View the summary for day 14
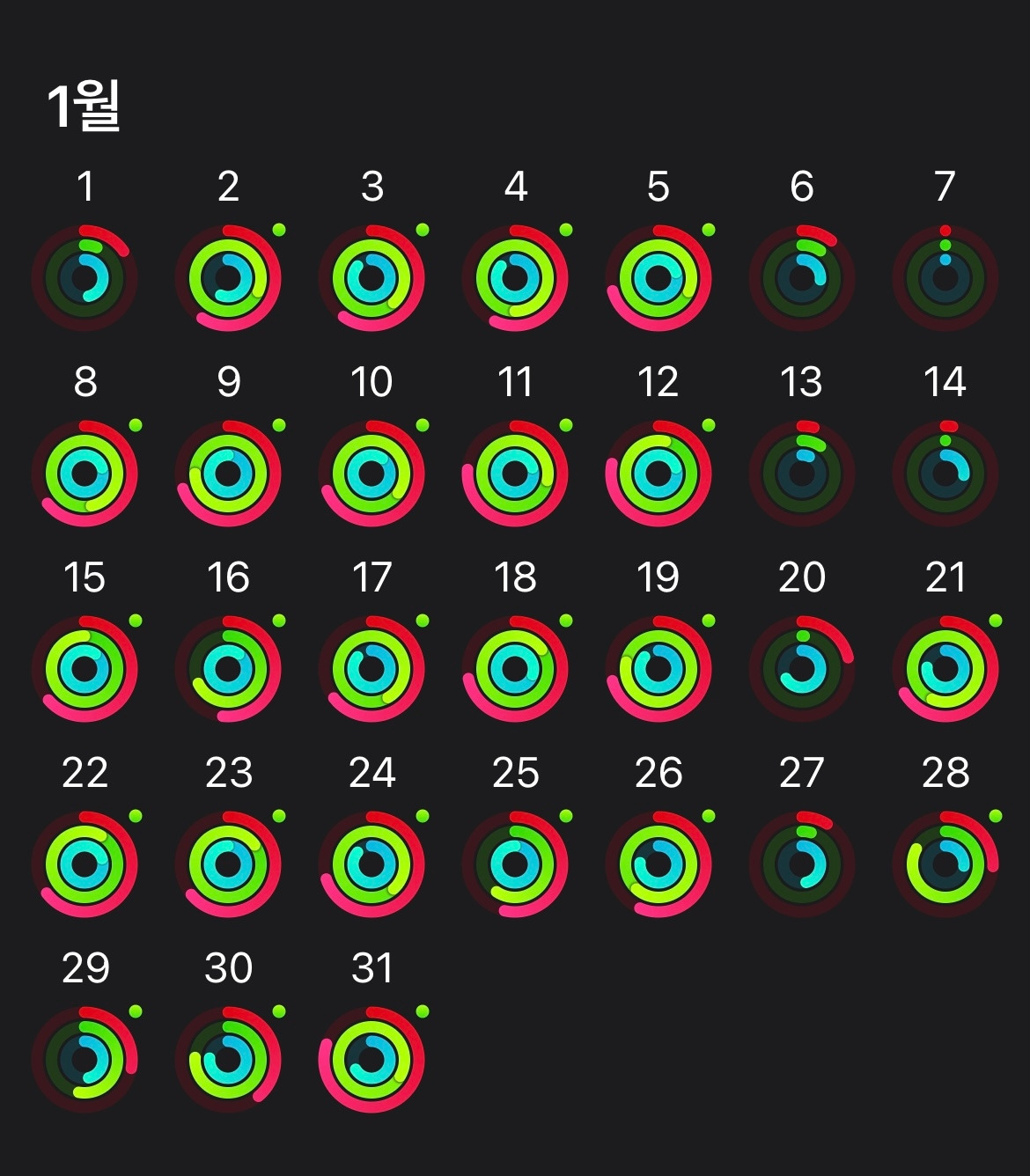The image size is (1030, 1176). [x=945, y=474]
